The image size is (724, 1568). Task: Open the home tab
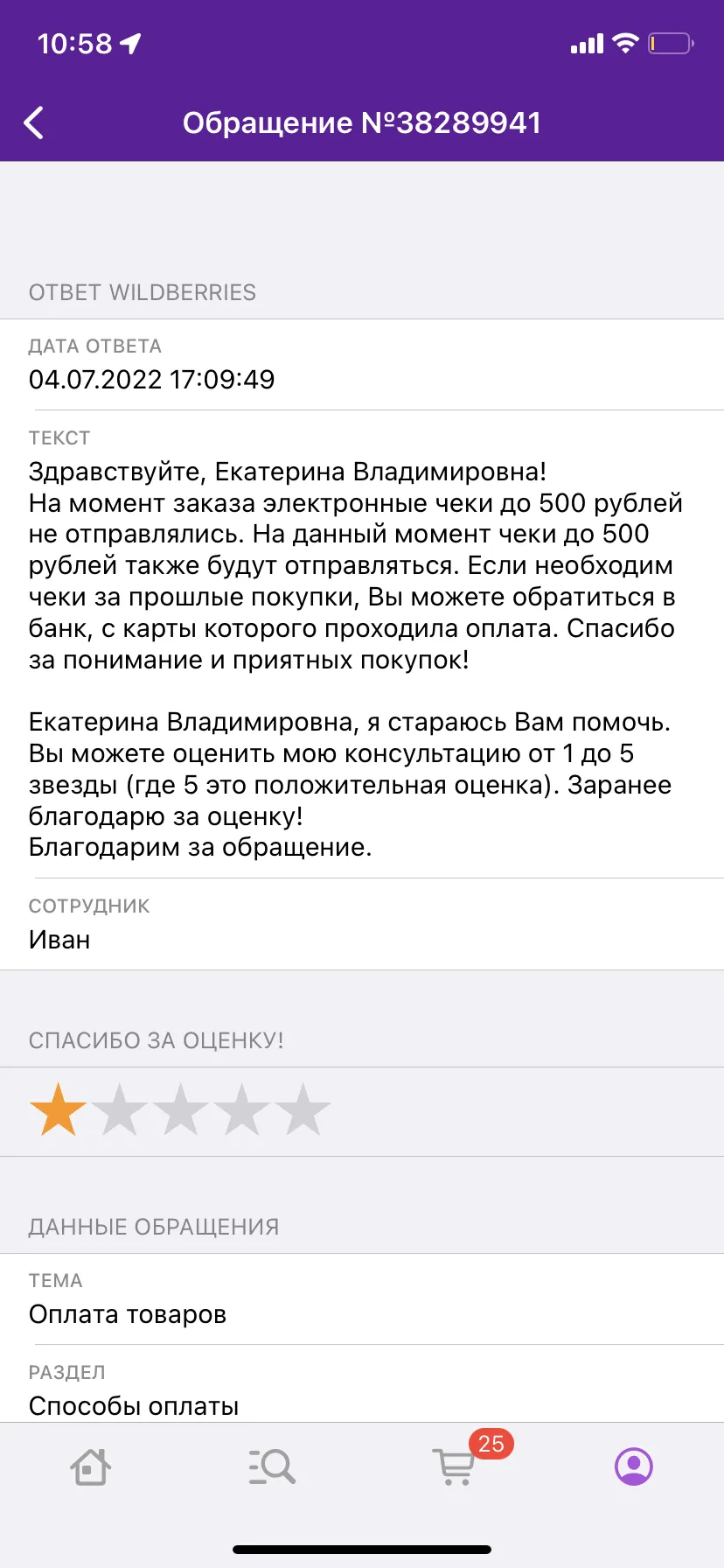coord(90,1466)
